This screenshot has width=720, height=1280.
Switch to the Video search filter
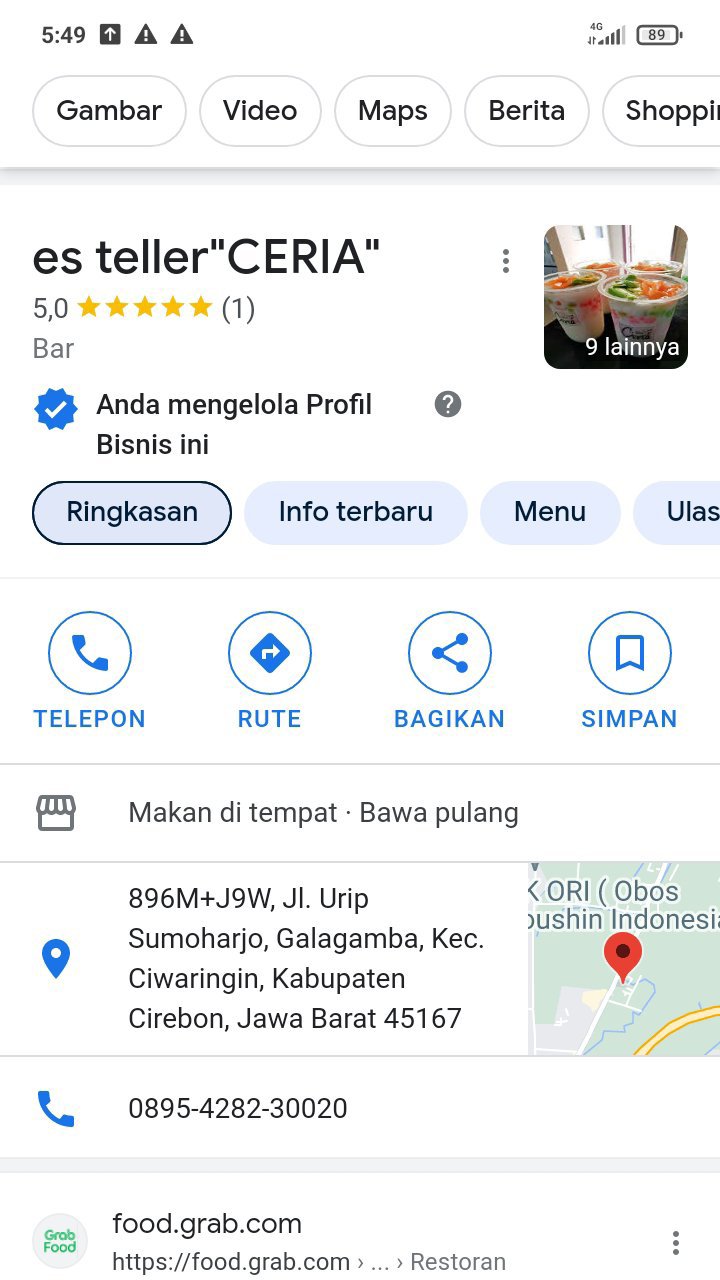click(260, 111)
